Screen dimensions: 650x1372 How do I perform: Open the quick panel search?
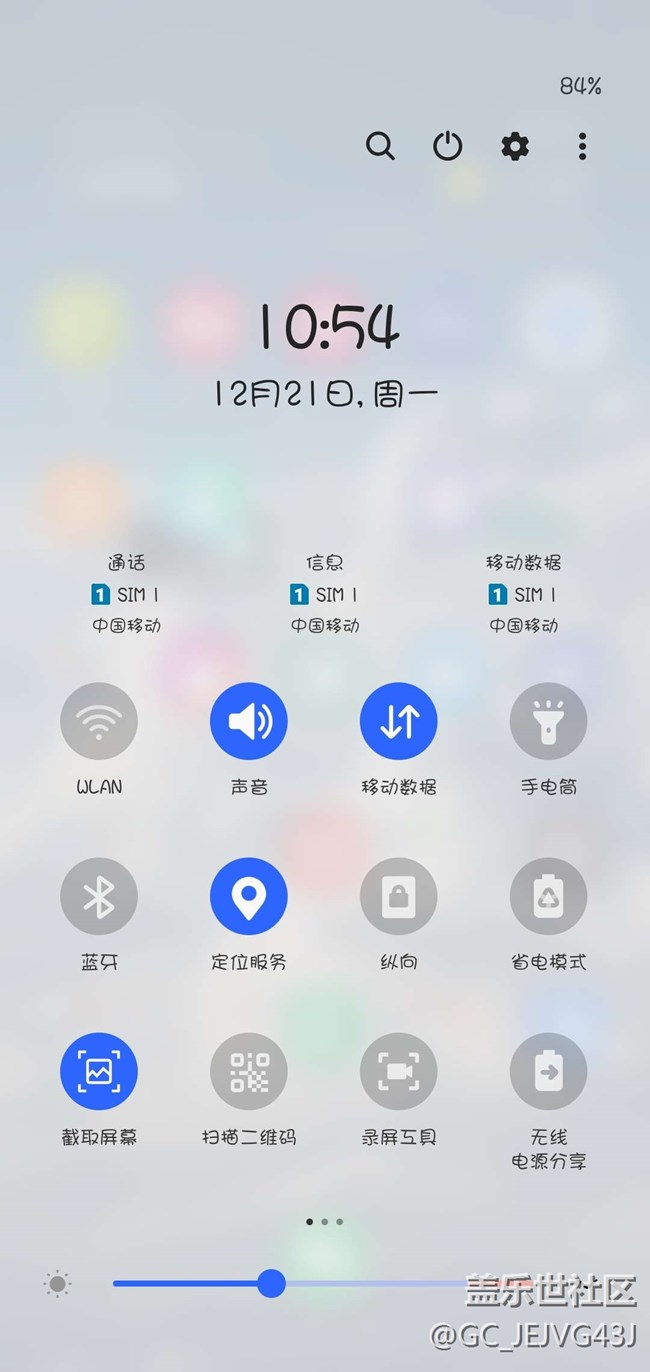click(x=380, y=146)
